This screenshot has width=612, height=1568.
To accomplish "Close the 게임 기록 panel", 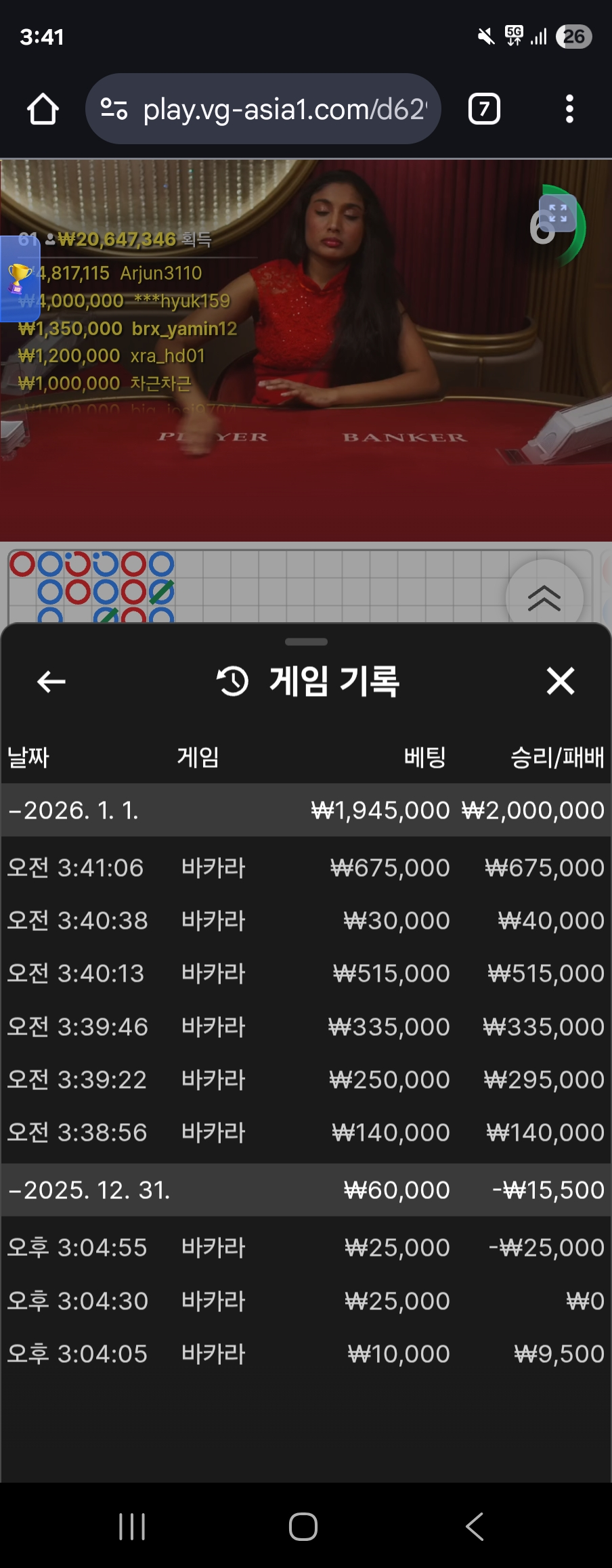I will [561, 682].
